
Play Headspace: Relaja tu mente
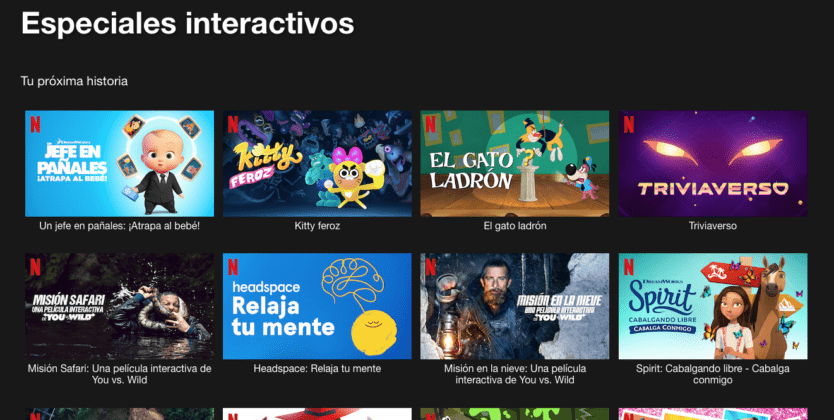317,306
